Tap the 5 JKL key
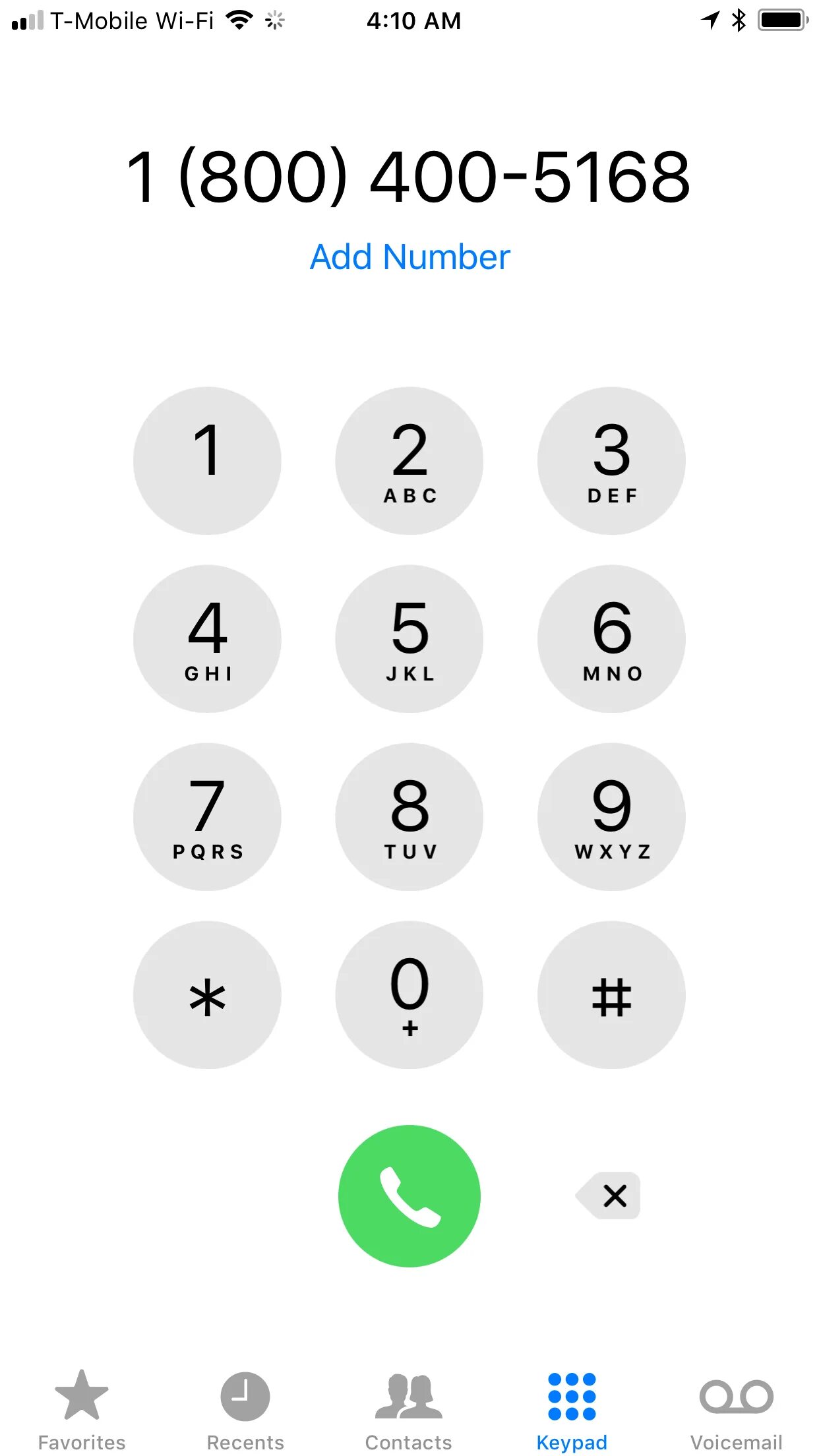 point(409,638)
